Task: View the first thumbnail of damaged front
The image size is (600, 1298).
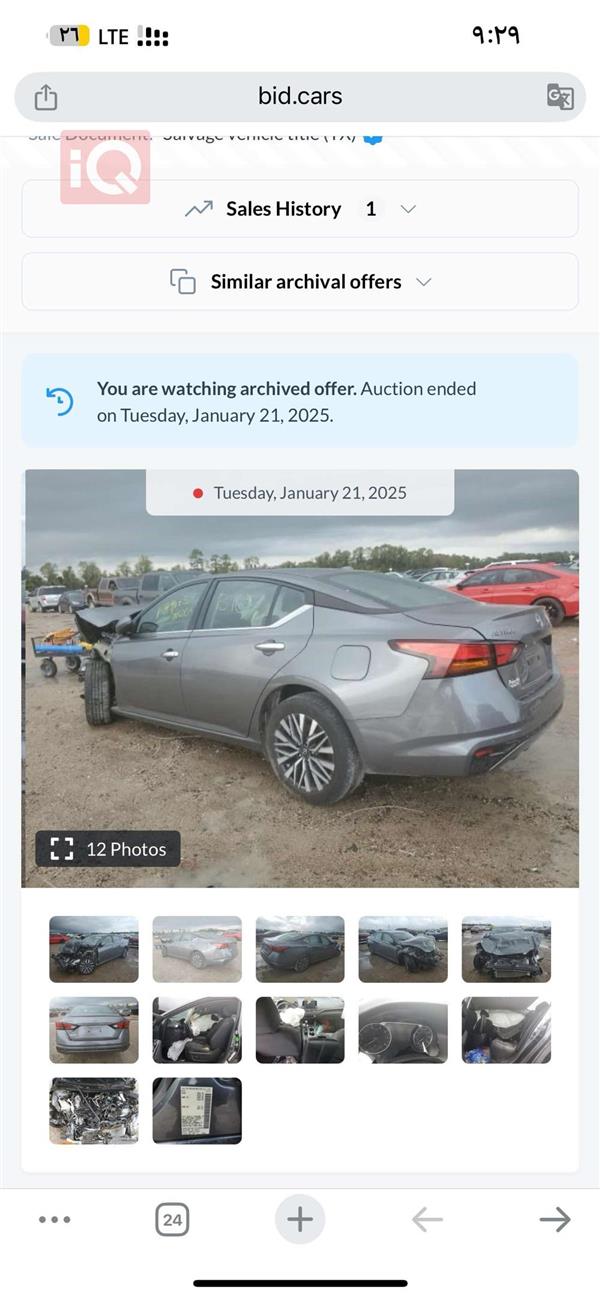Action: tap(94, 949)
